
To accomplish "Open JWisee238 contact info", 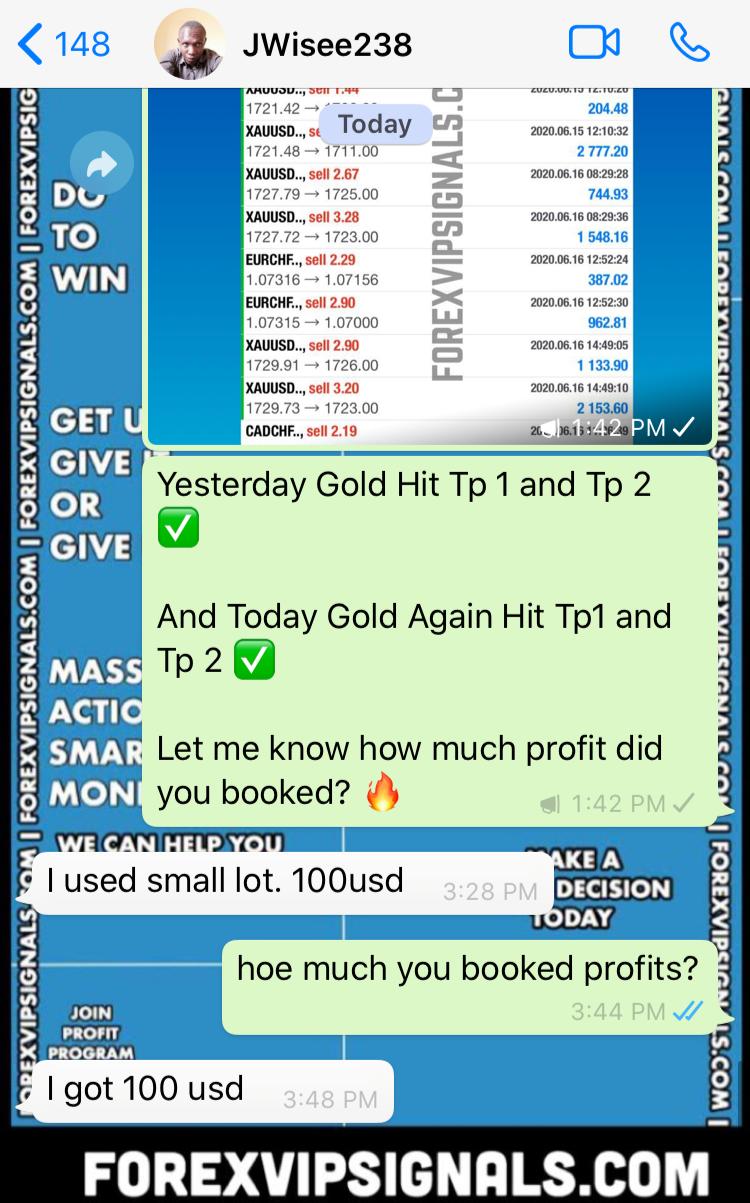I will pos(326,44).
